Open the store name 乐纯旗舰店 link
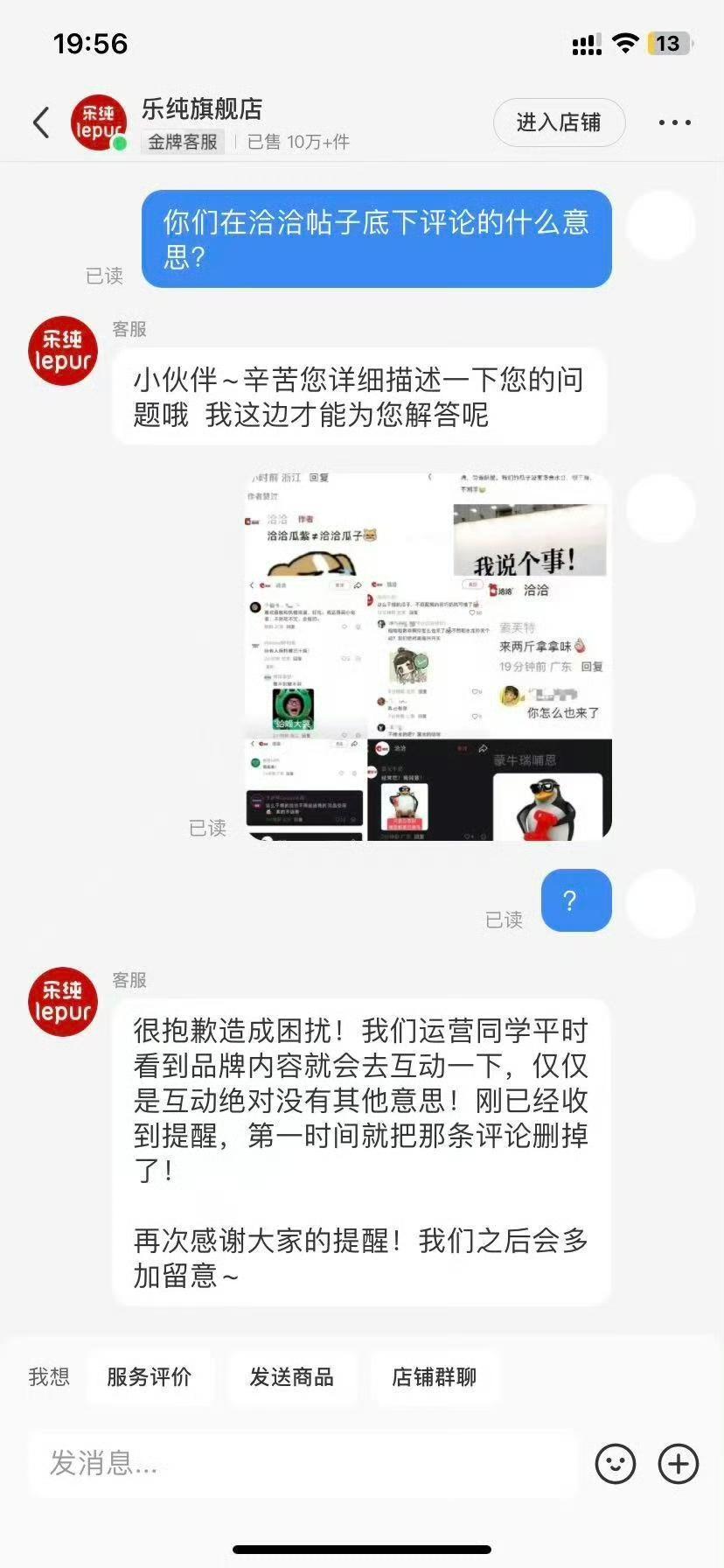The width and height of the screenshot is (724, 1568). coord(203,110)
